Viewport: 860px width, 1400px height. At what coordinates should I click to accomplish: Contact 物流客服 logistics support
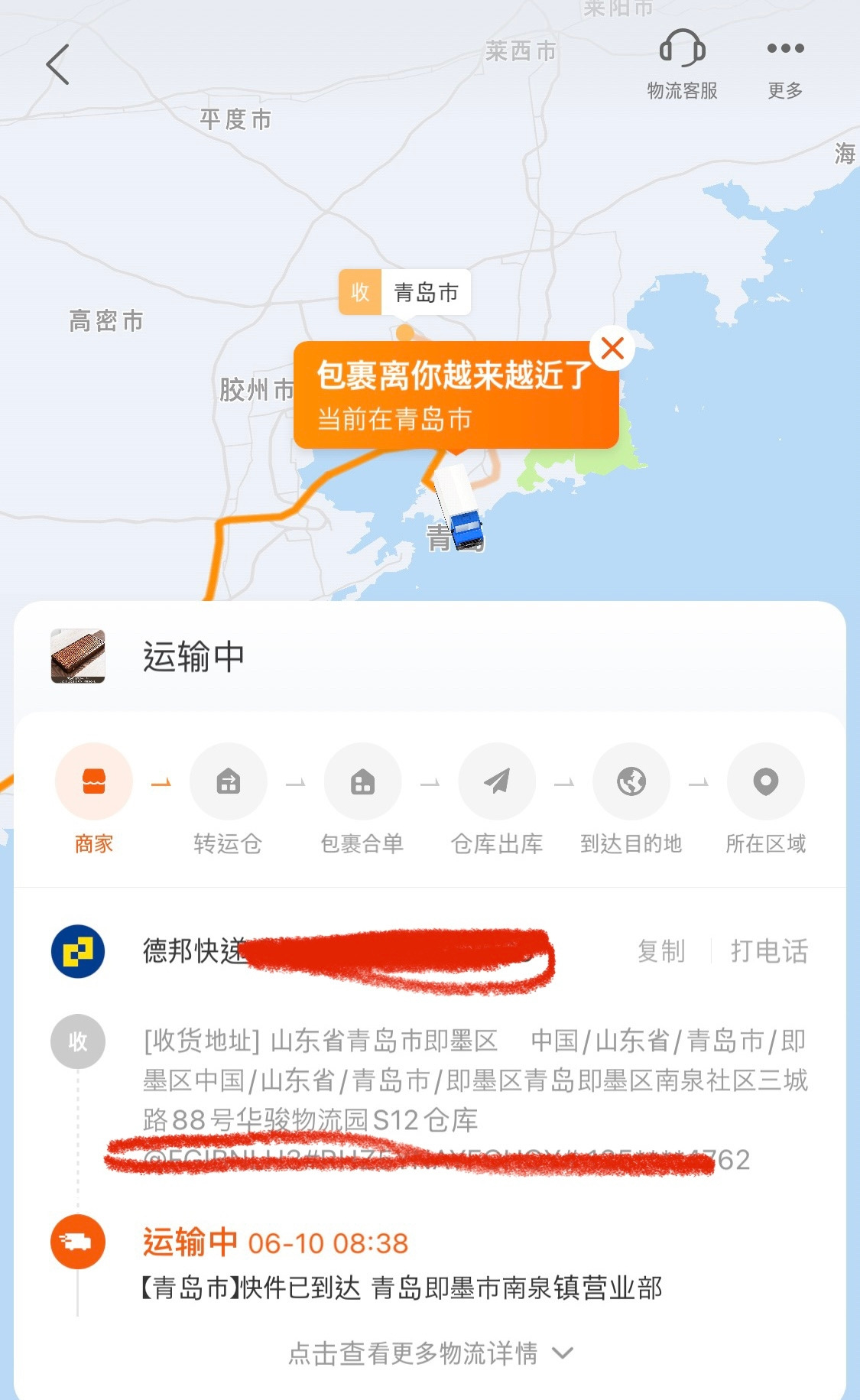click(682, 64)
